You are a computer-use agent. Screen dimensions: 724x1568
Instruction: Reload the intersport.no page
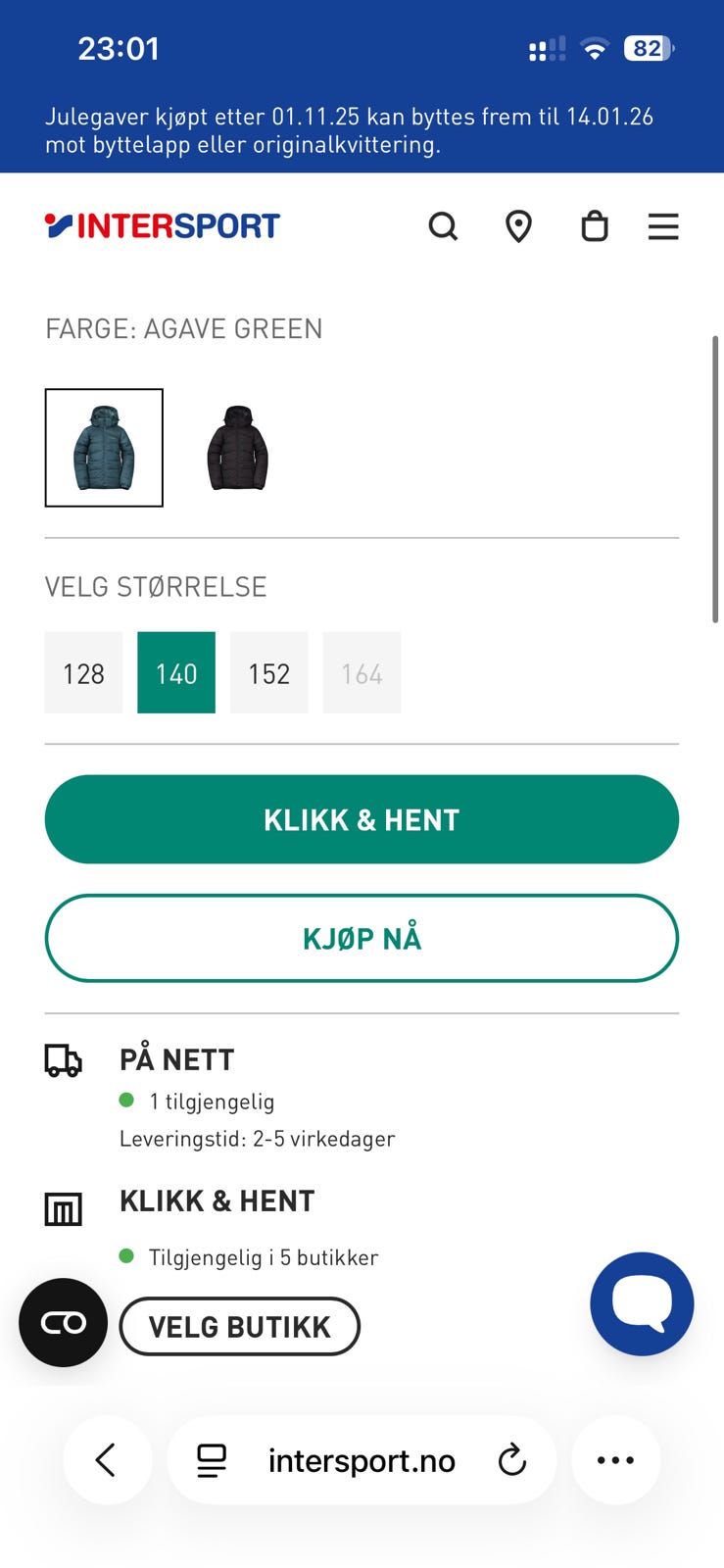pyautogui.click(x=511, y=1460)
